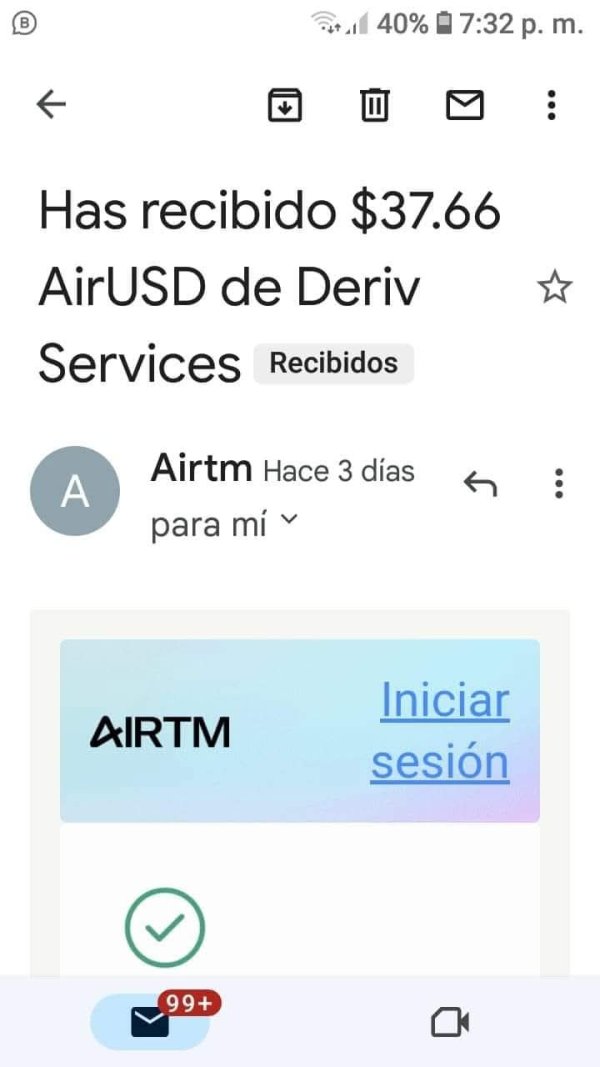Mark the email as unread

465,105
